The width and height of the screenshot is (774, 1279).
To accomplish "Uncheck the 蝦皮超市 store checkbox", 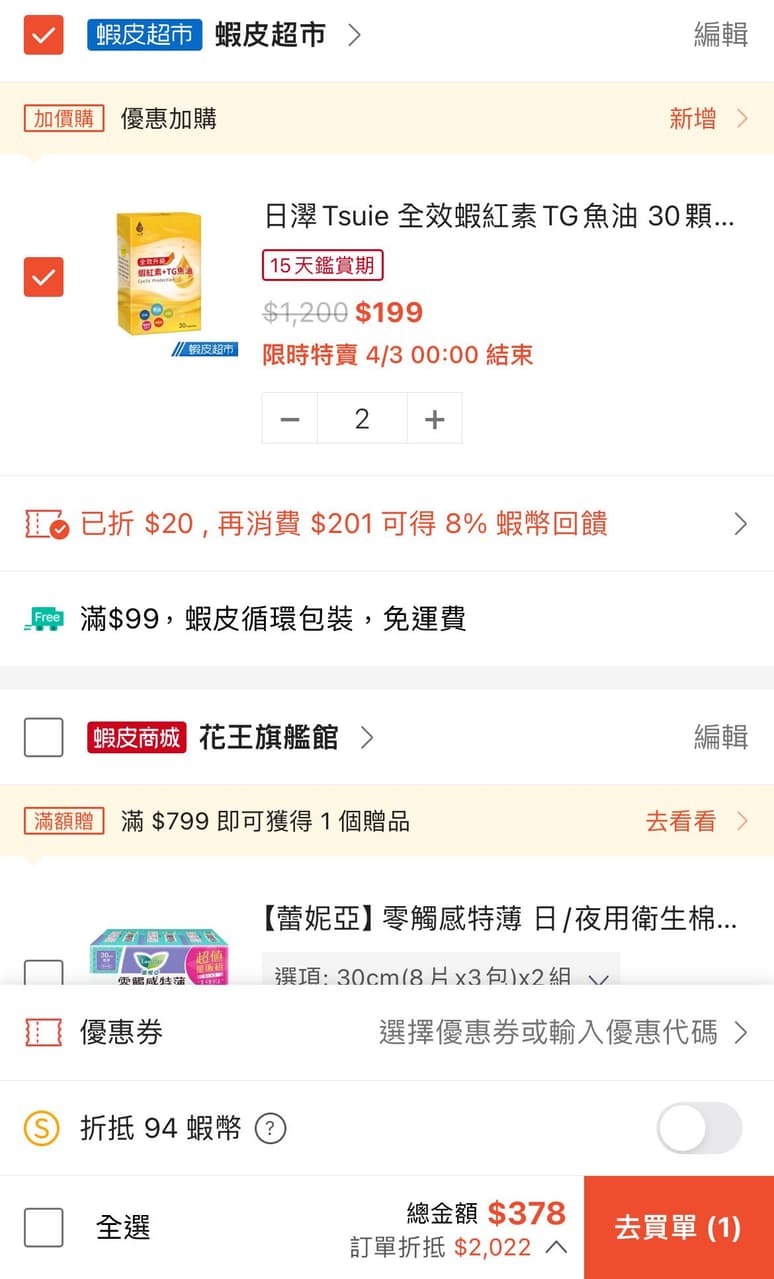I will (43, 33).
